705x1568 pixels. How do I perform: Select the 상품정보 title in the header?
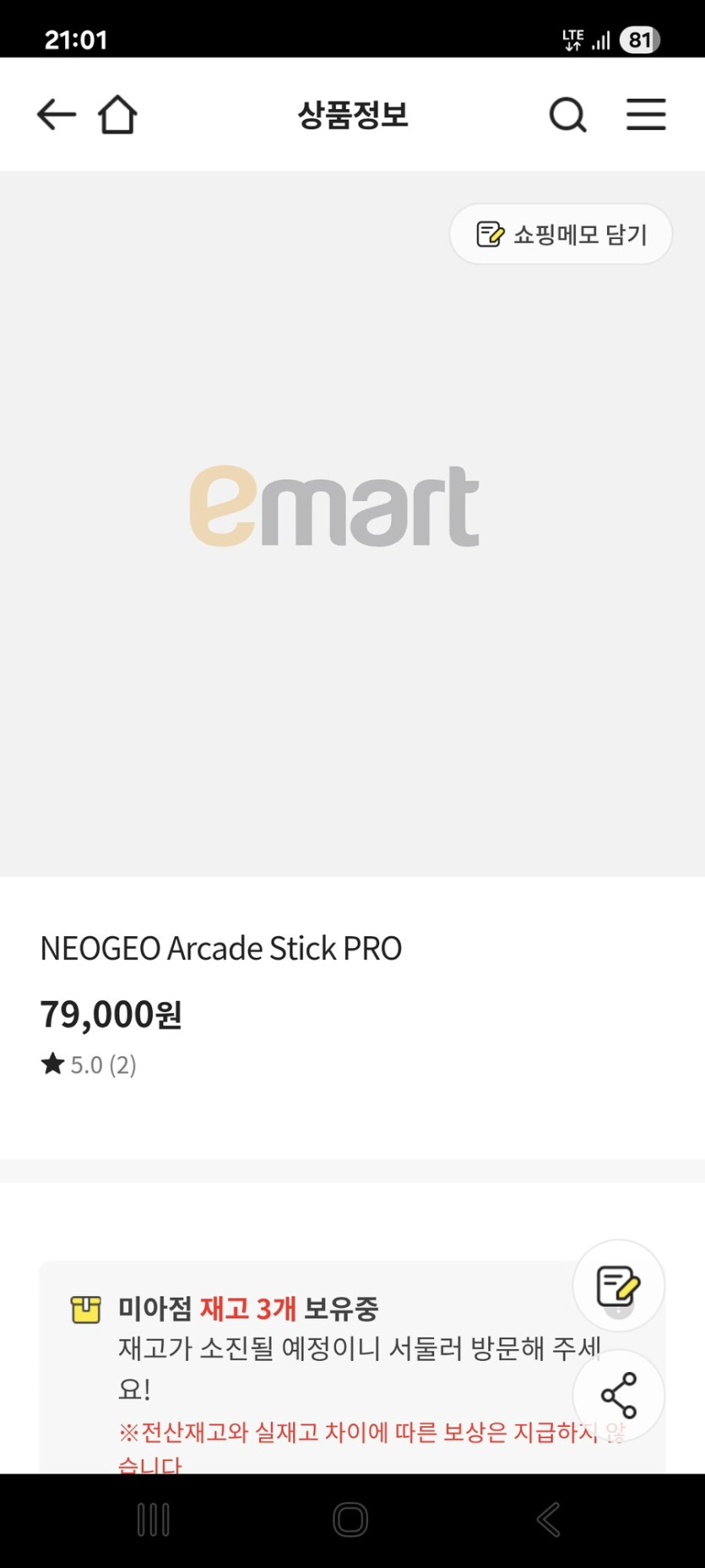point(353,115)
